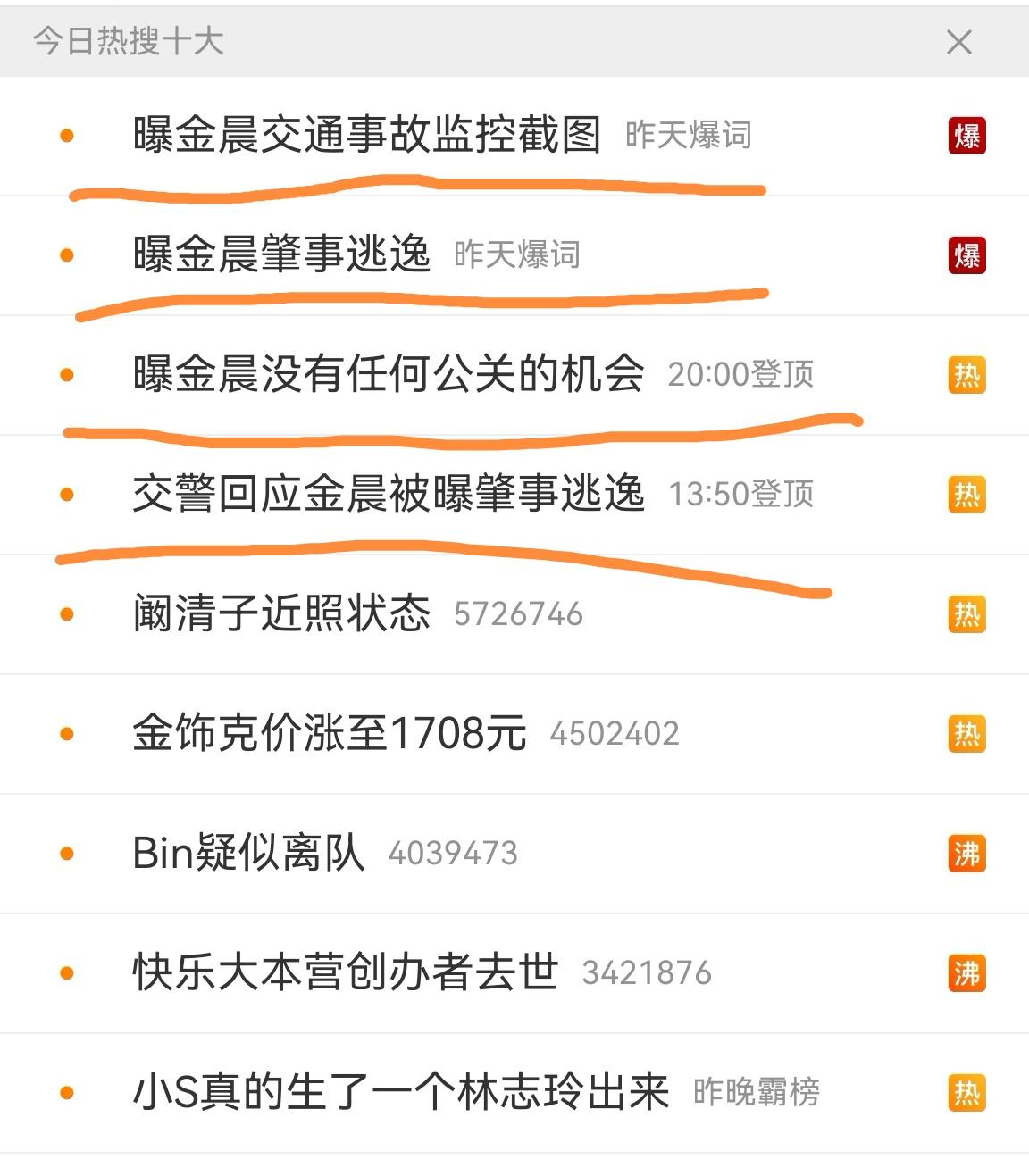Image resolution: width=1029 pixels, height=1176 pixels.
Task: Select the 阚清子近照状态 trending item
Action: click(x=281, y=614)
